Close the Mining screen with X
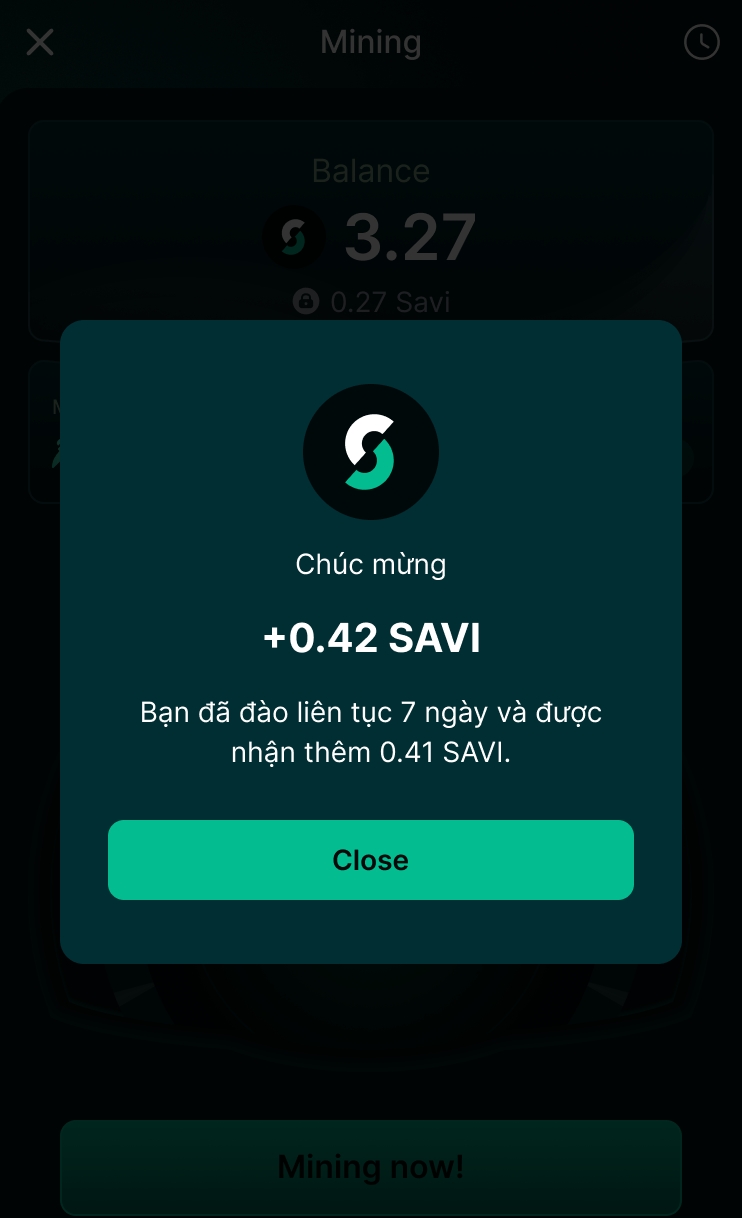Viewport: 742px width, 1218px height. pyautogui.click(x=40, y=42)
